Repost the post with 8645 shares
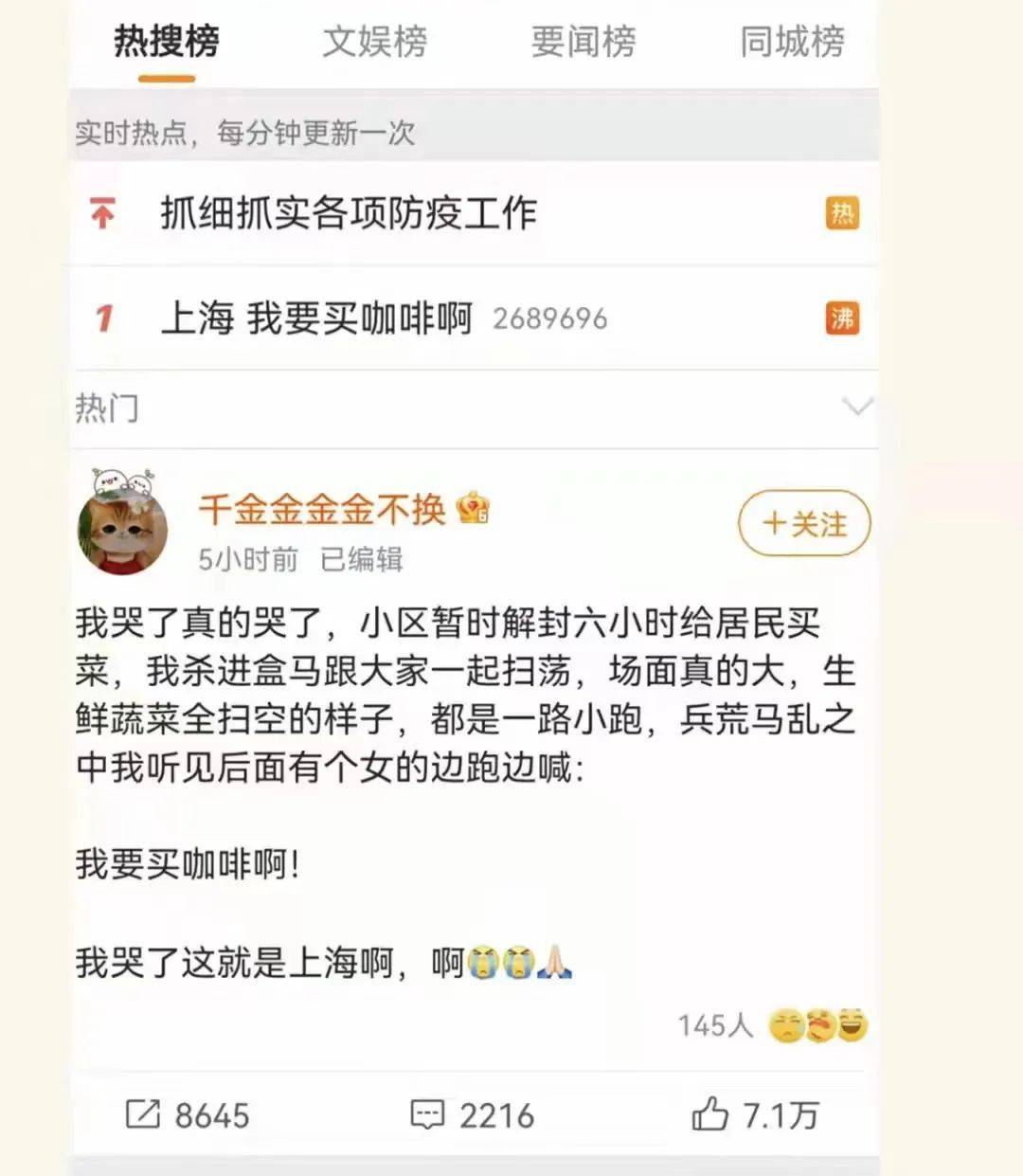The width and height of the screenshot is (1023, 1176). tap(188, 1114)
